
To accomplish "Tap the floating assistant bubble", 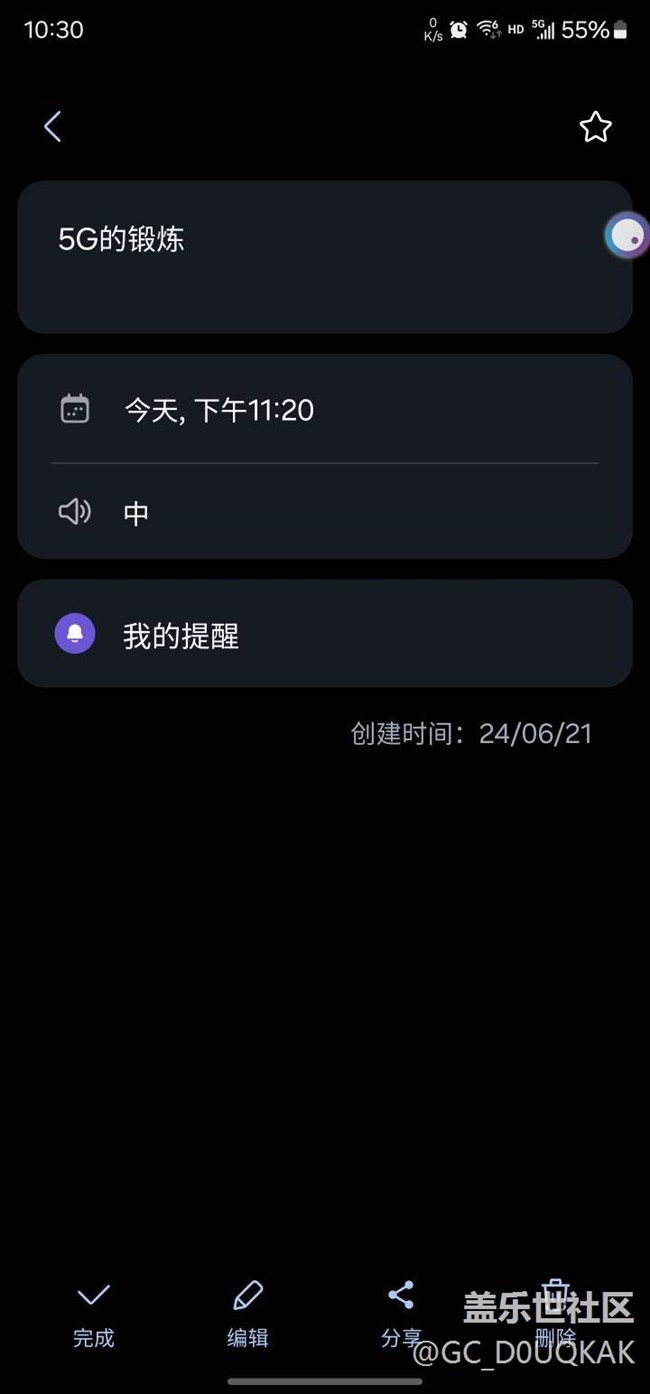I will tap(627, 236).
